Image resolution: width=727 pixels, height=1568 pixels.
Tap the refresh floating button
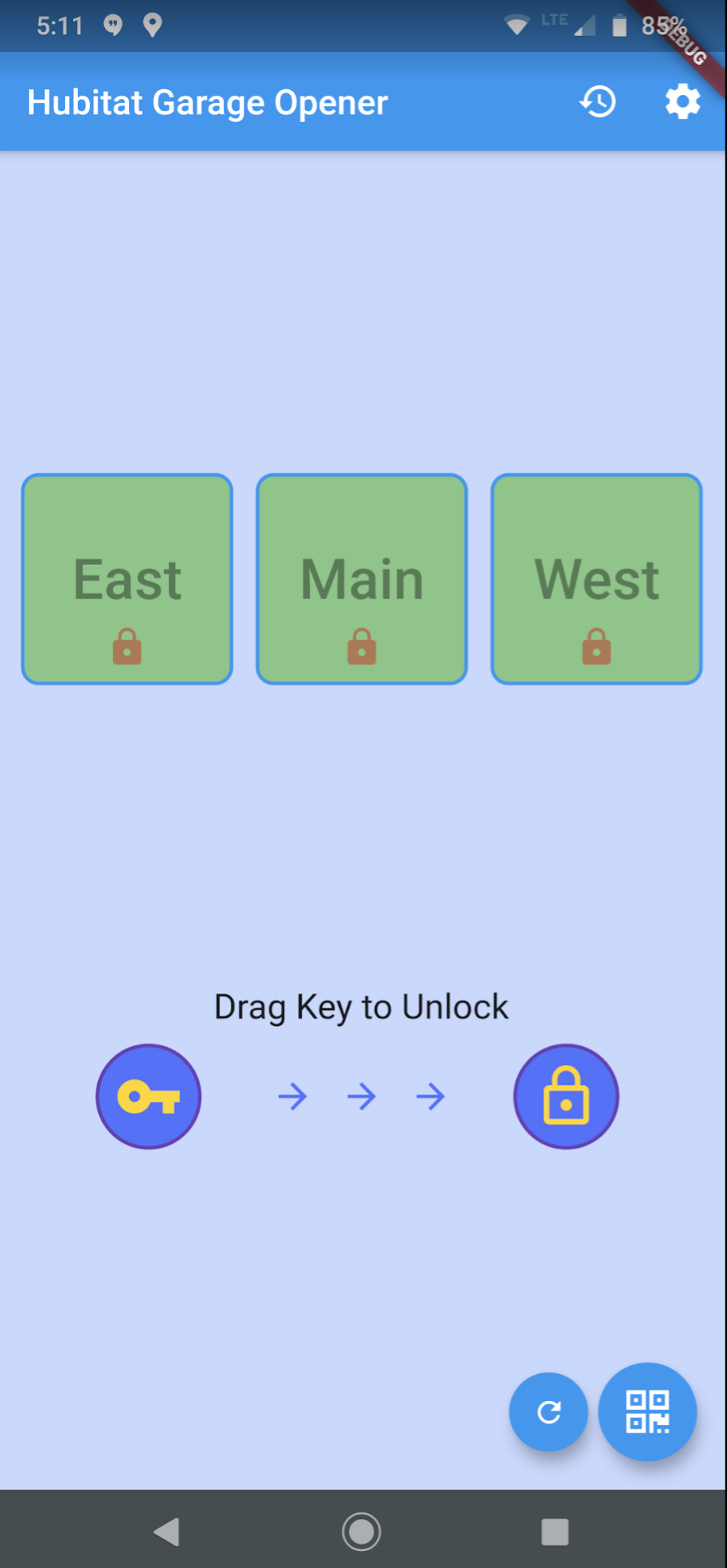coord(548,1412)
